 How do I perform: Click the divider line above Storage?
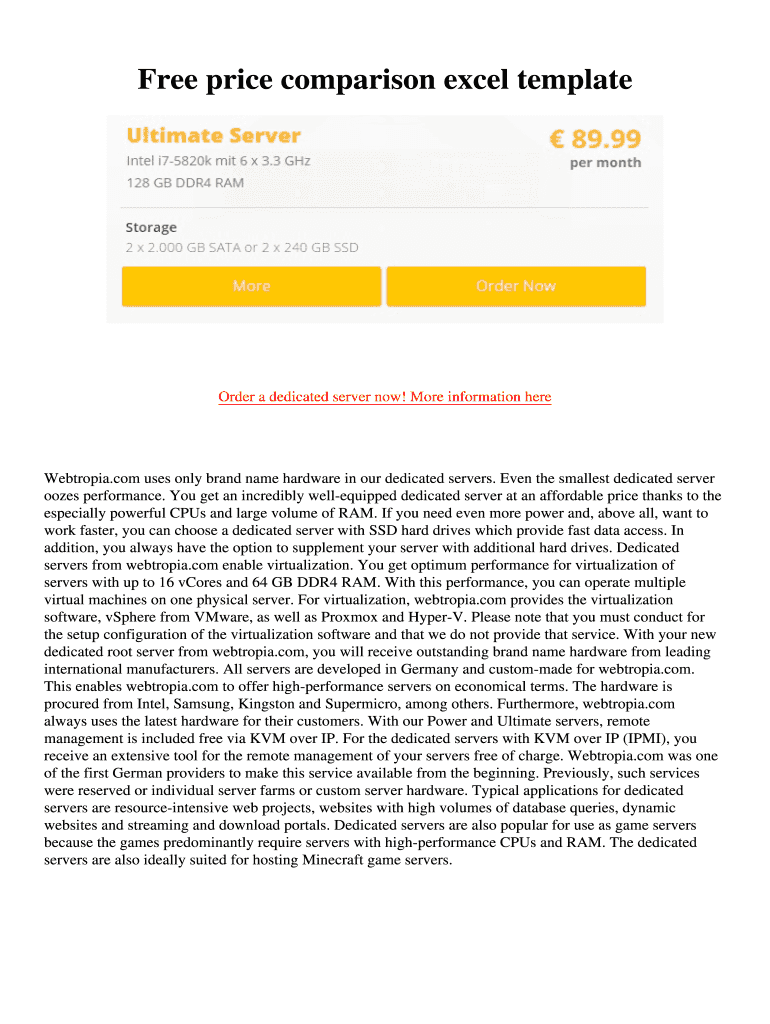pyautogui.click(x=385, y=206)
